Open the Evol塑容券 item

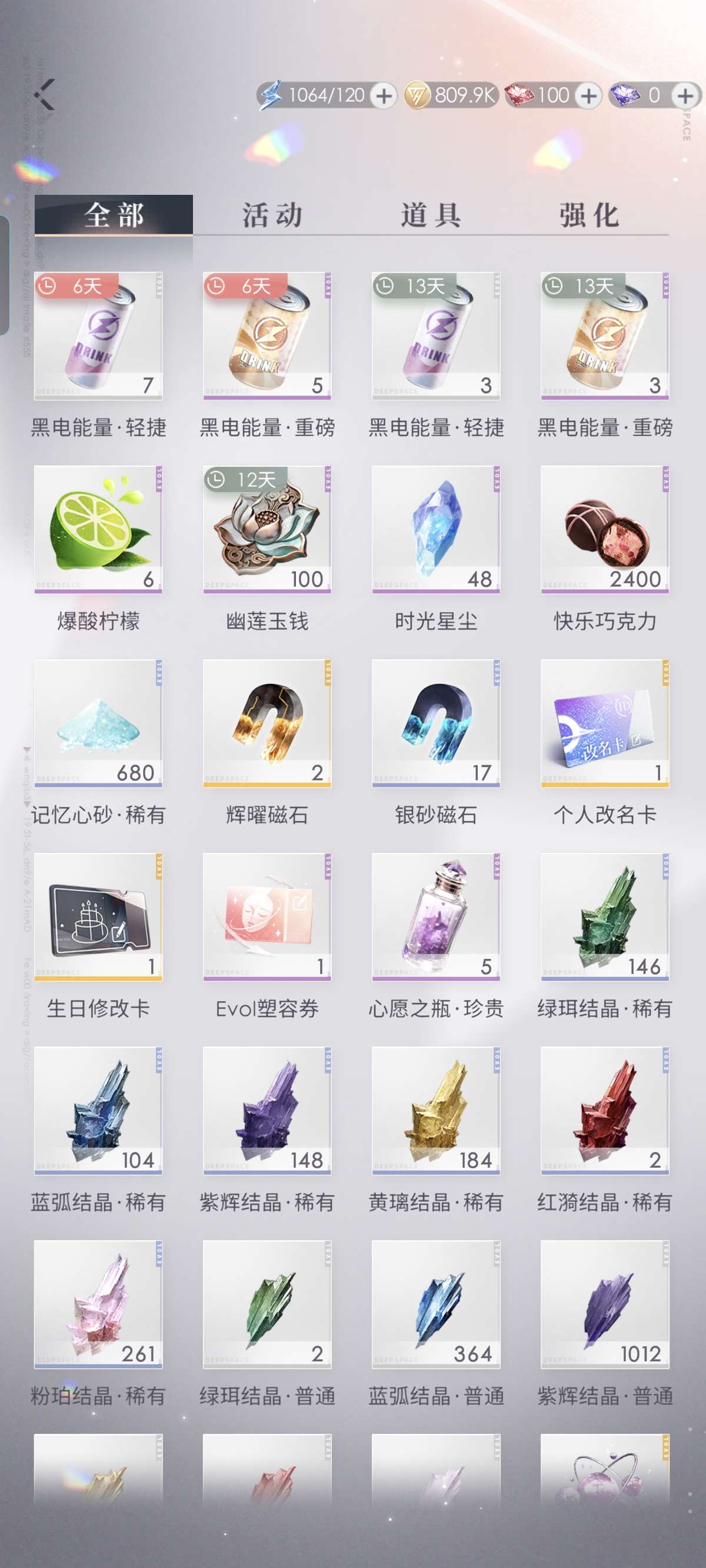click(x=267, y=916)
